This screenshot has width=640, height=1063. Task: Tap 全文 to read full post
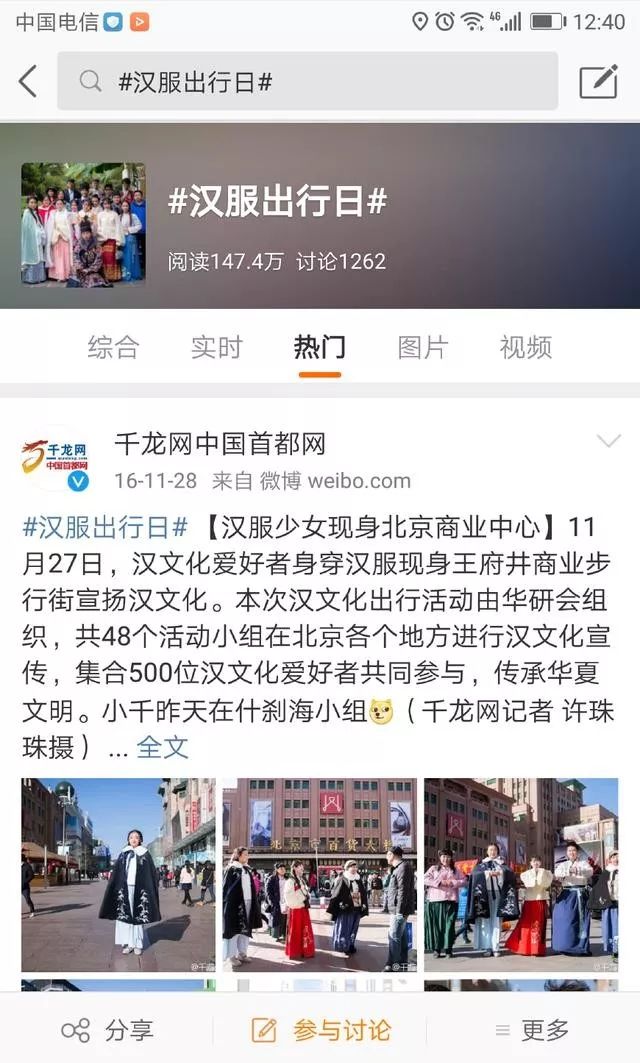coord(162,746)
